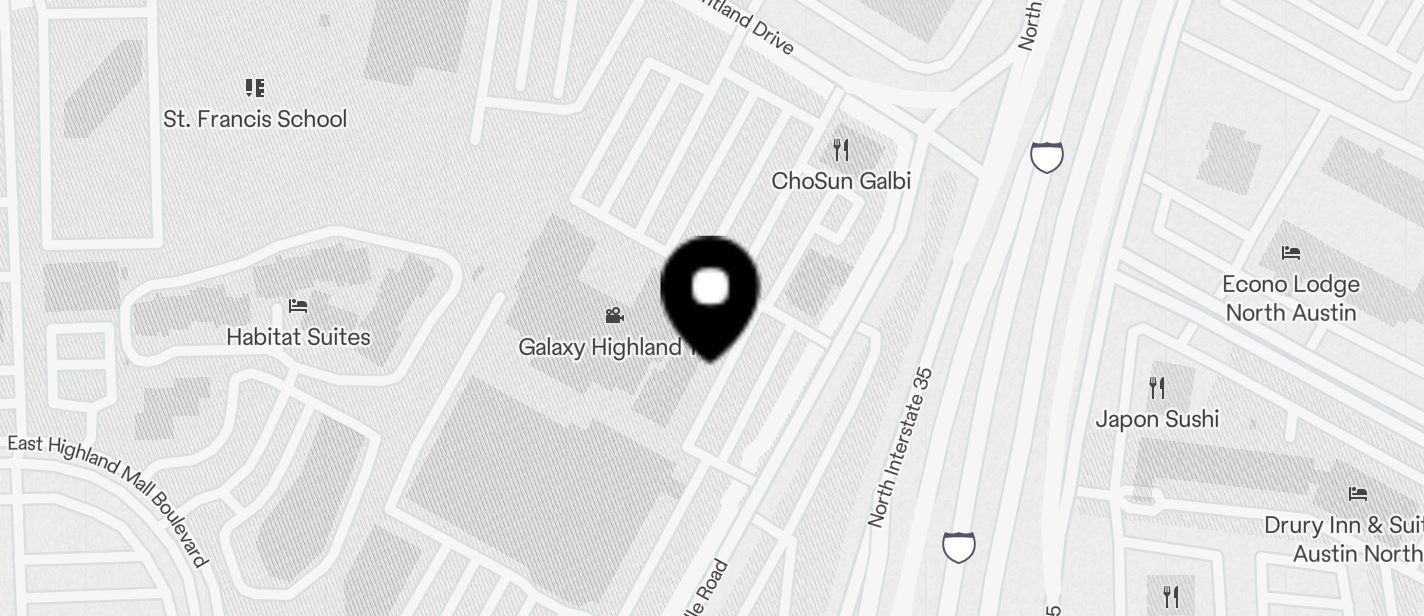Select the ChoSun Galbi restaurant marker
Screen dimensions: 1424x616
tap(841, 151)
